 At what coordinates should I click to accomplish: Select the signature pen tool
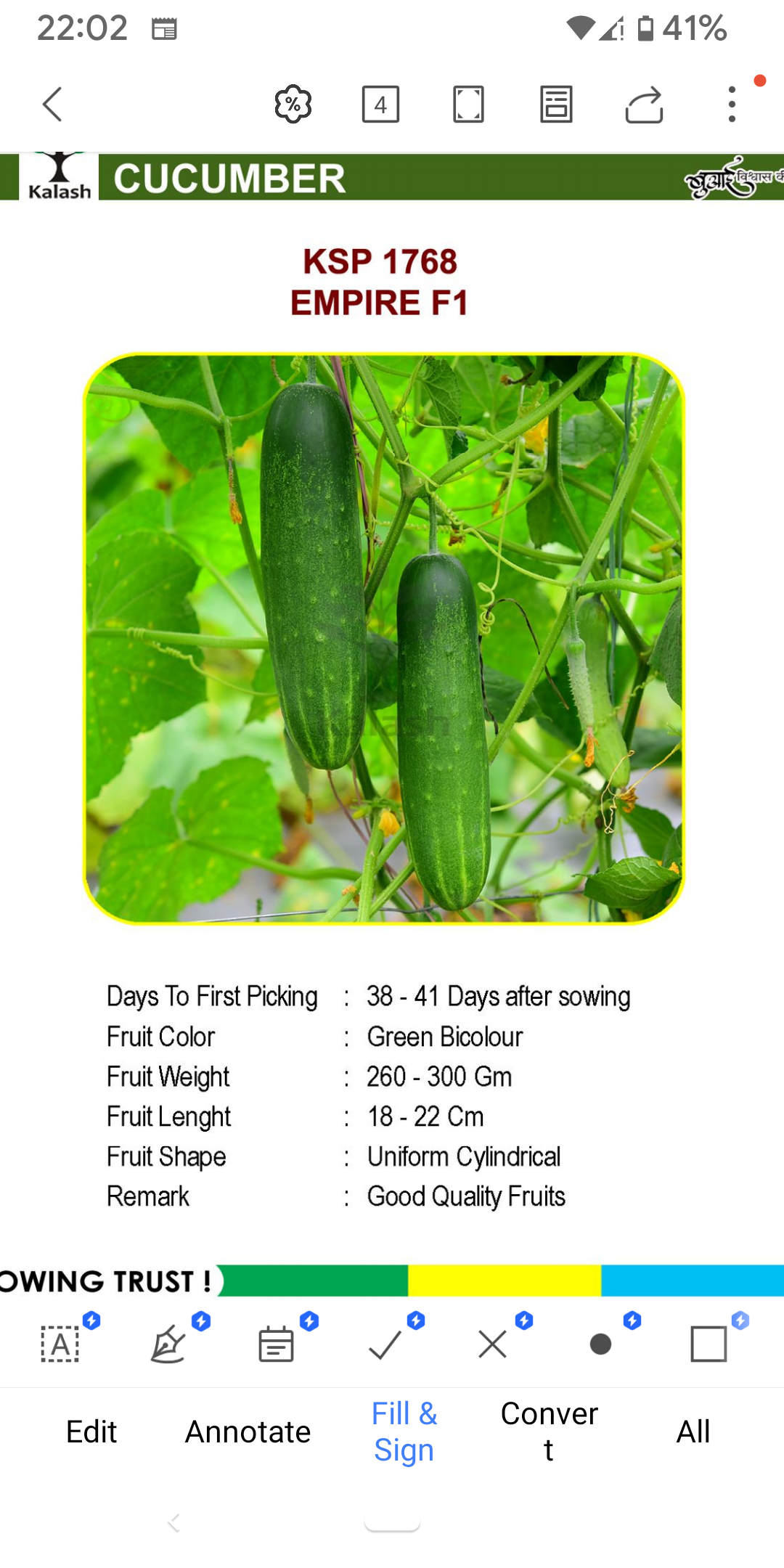168,1344
